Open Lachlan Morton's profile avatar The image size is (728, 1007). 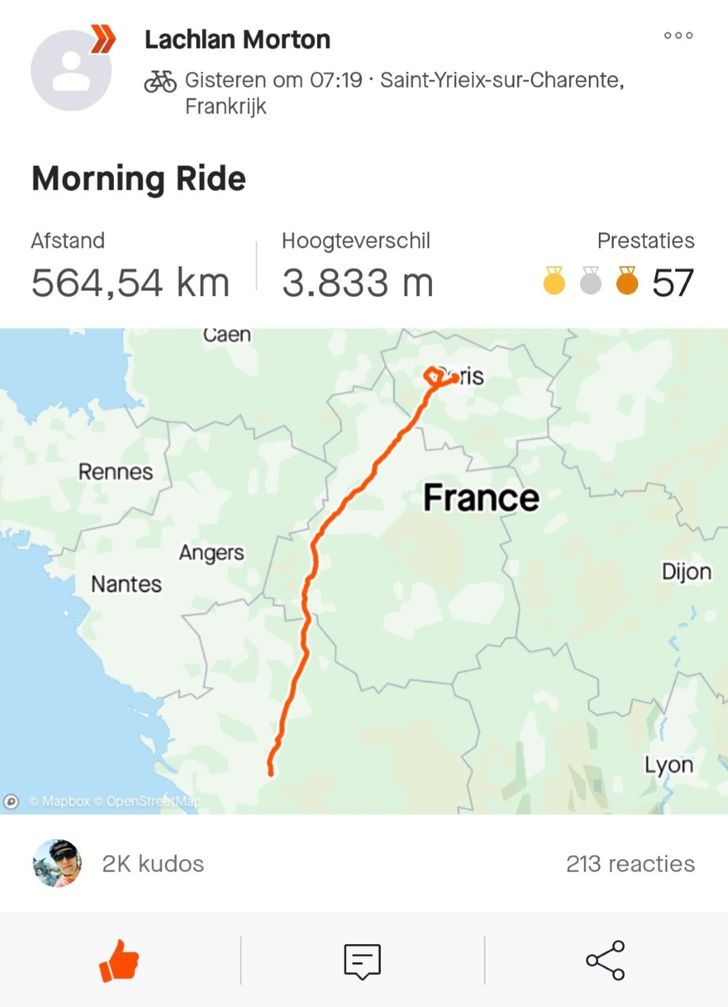coord(71,70)
